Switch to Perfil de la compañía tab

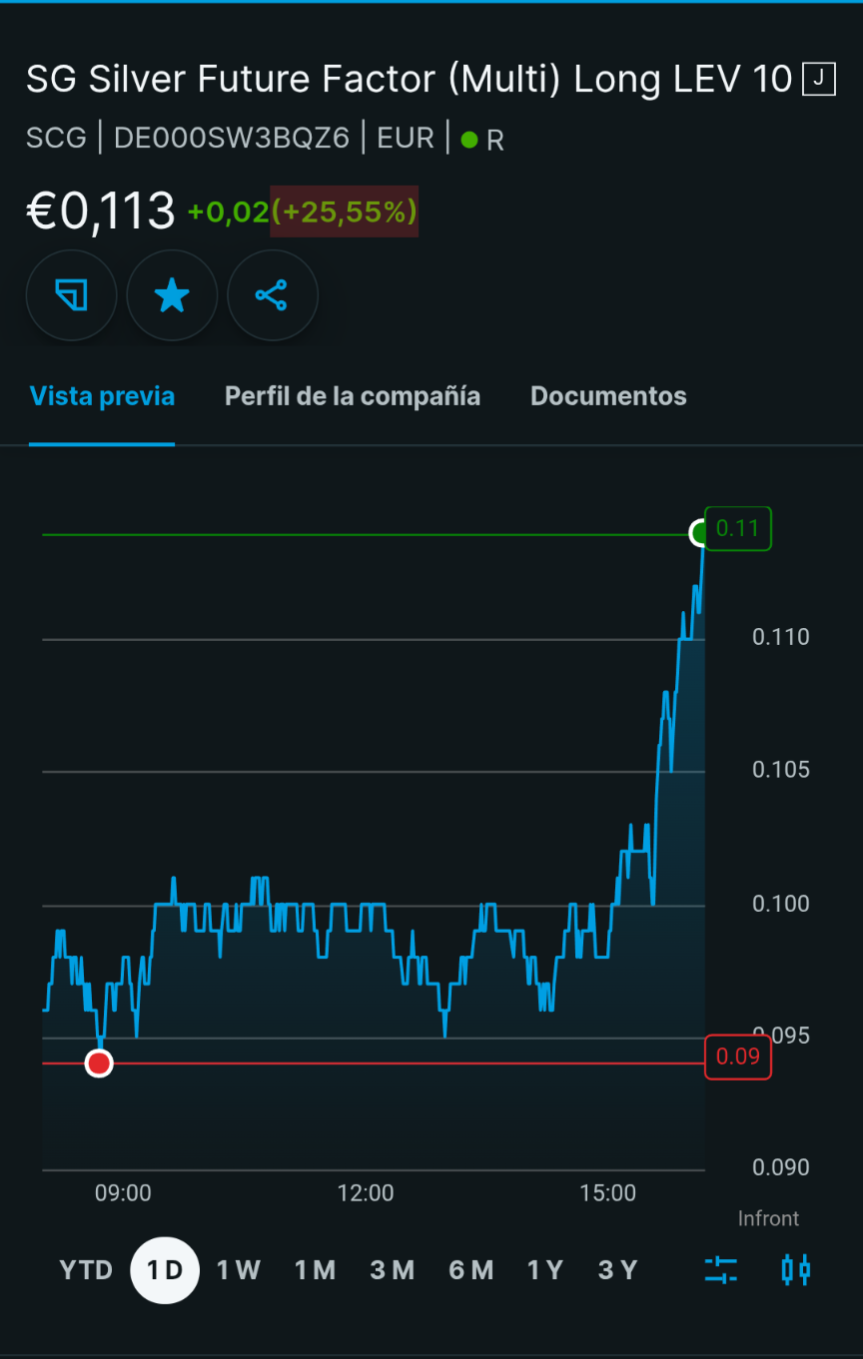pyautogui.click(x=352, y=396)
